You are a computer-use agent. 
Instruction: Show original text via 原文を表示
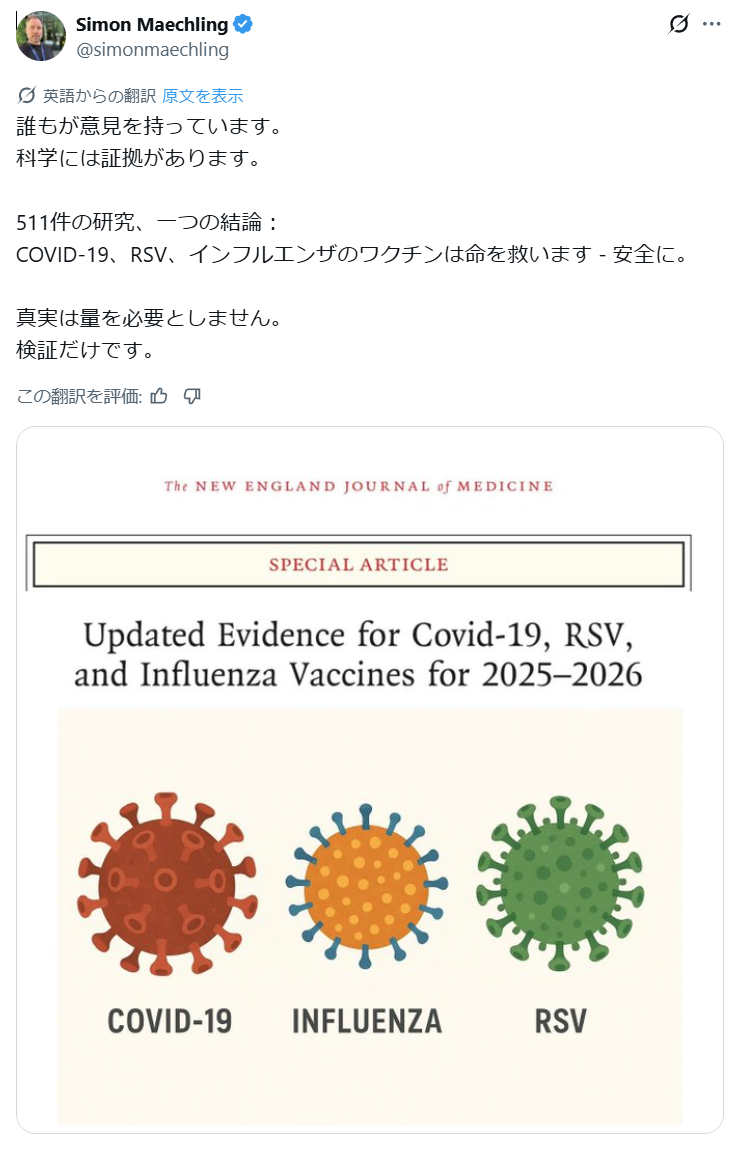point(203,96)
